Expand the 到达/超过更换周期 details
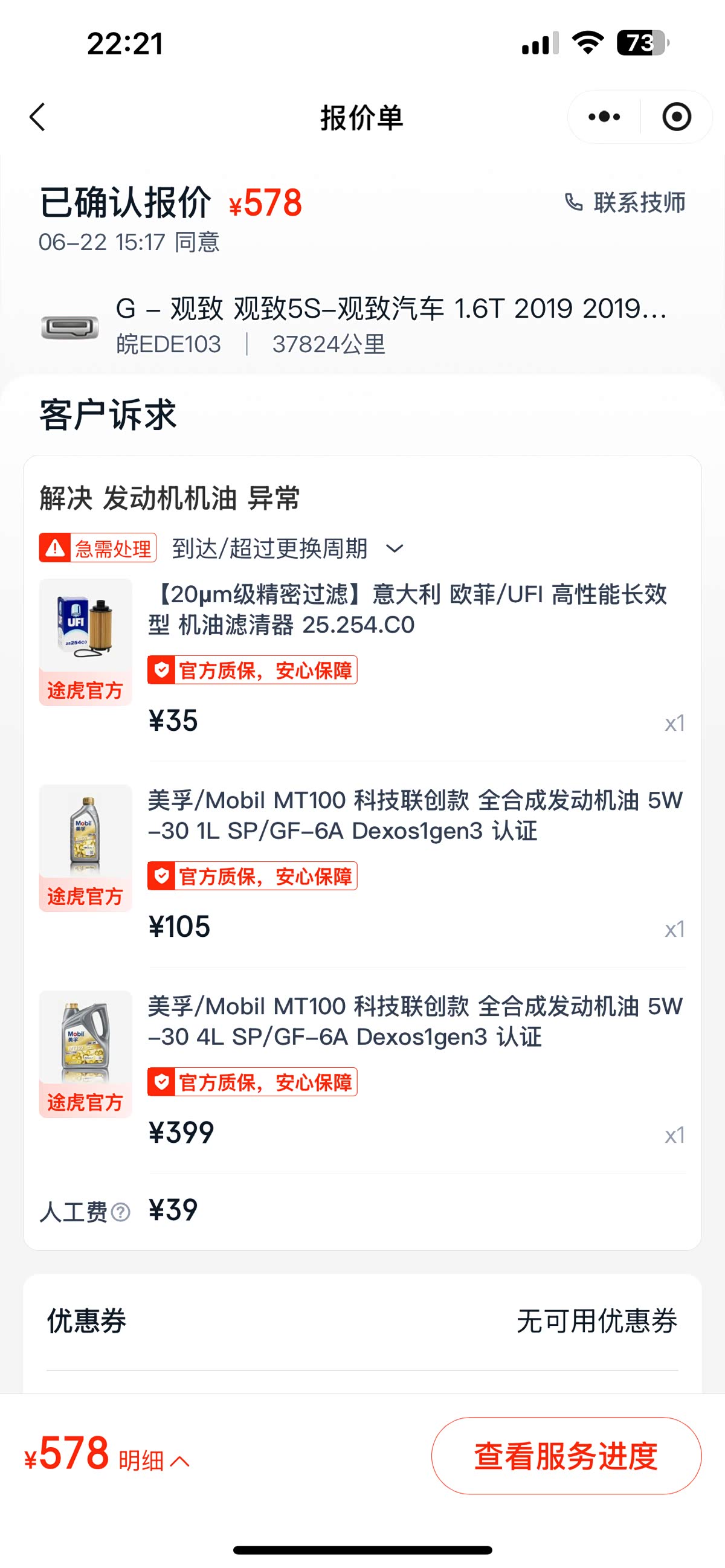 tap(395, 548)
